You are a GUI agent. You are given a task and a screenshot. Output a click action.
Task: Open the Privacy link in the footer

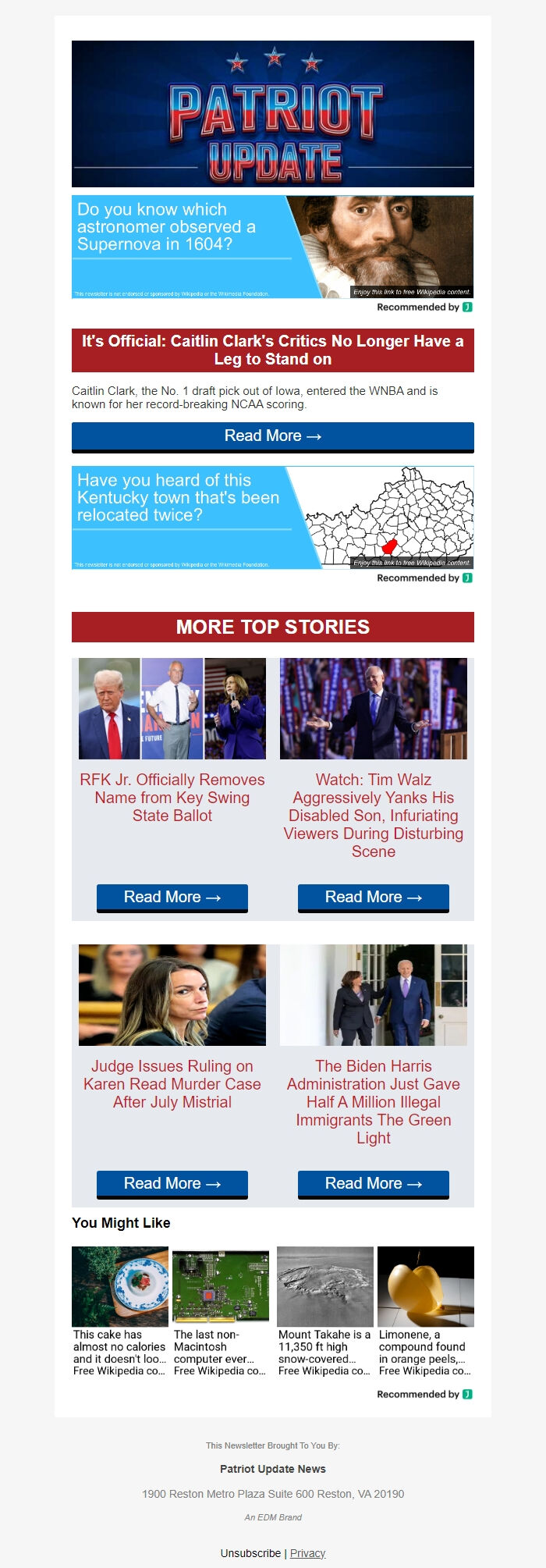tap(307, 1553)
